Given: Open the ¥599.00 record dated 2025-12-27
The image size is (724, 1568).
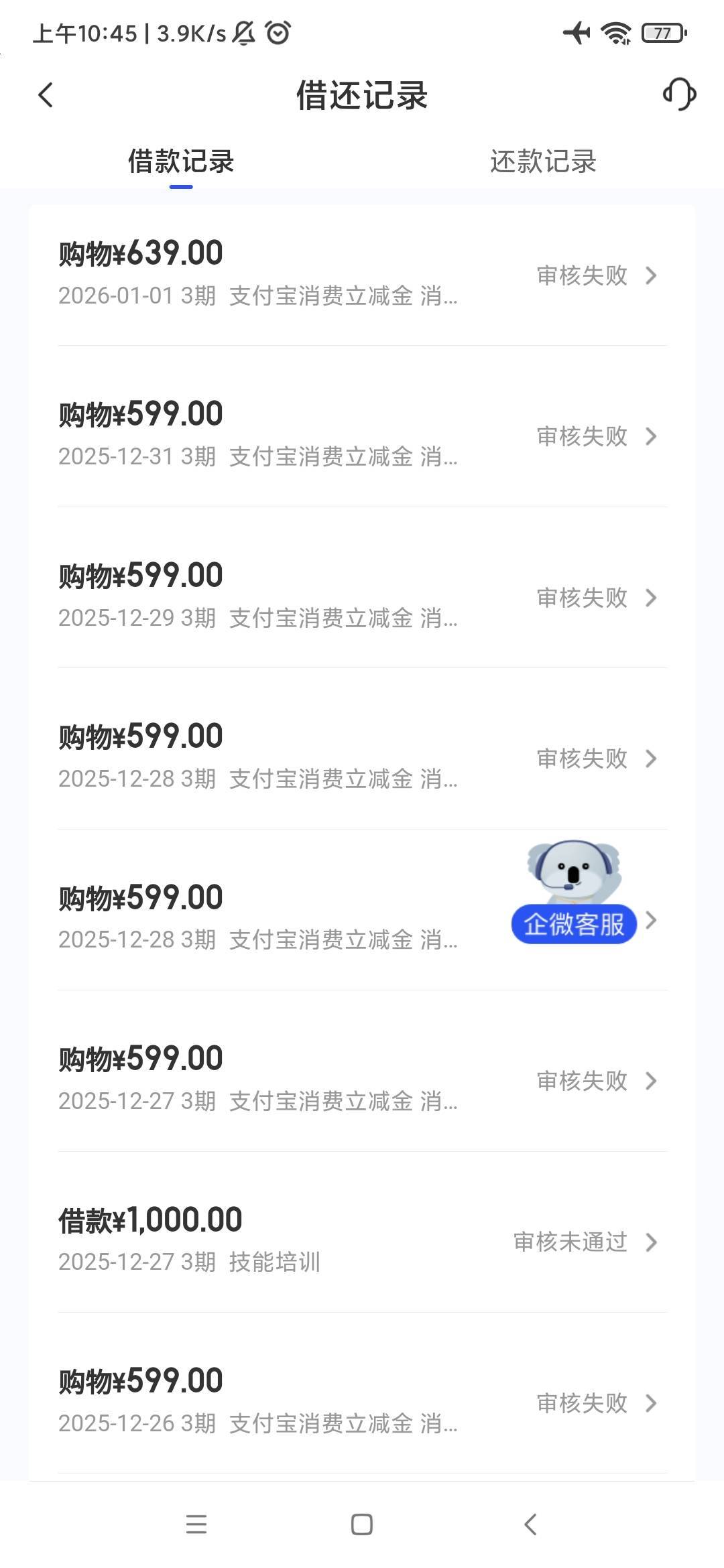Looking at the screenshot, I should coord(362,1079).
